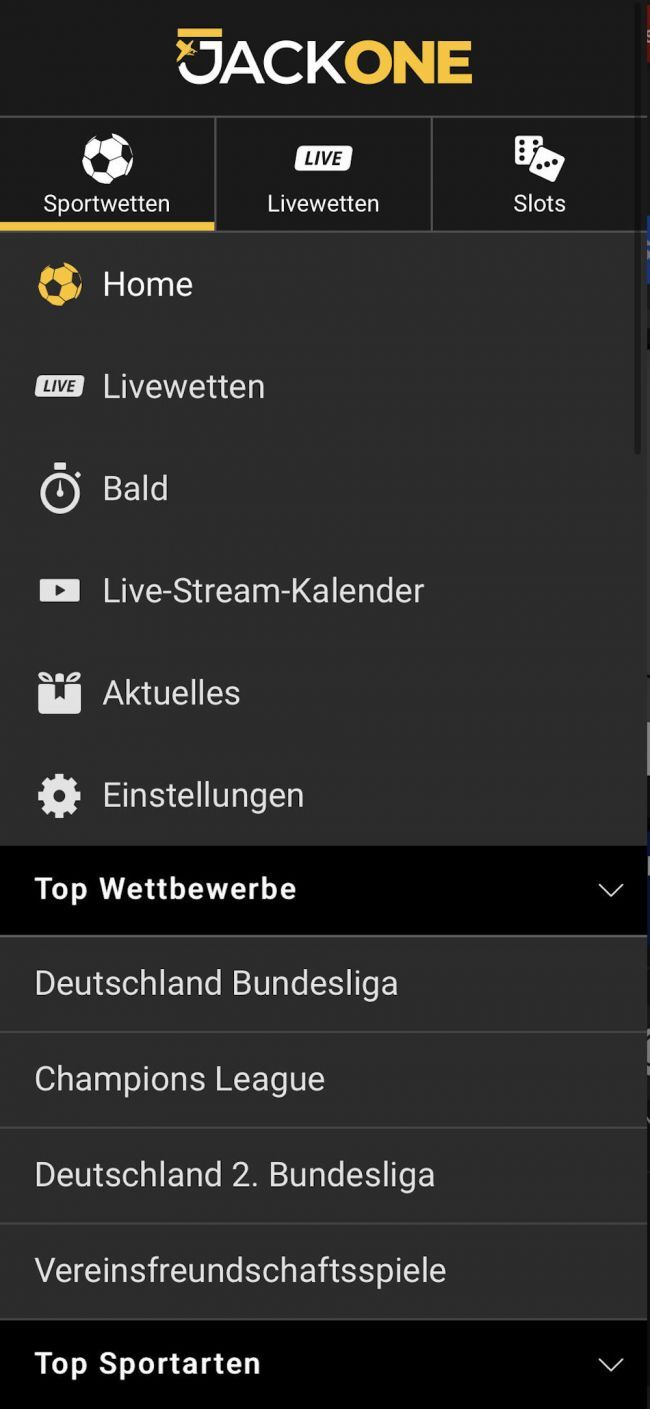The image size is (650, 1409).
Task: Select Deutschland Bundesliga
Action: (216, 983)
